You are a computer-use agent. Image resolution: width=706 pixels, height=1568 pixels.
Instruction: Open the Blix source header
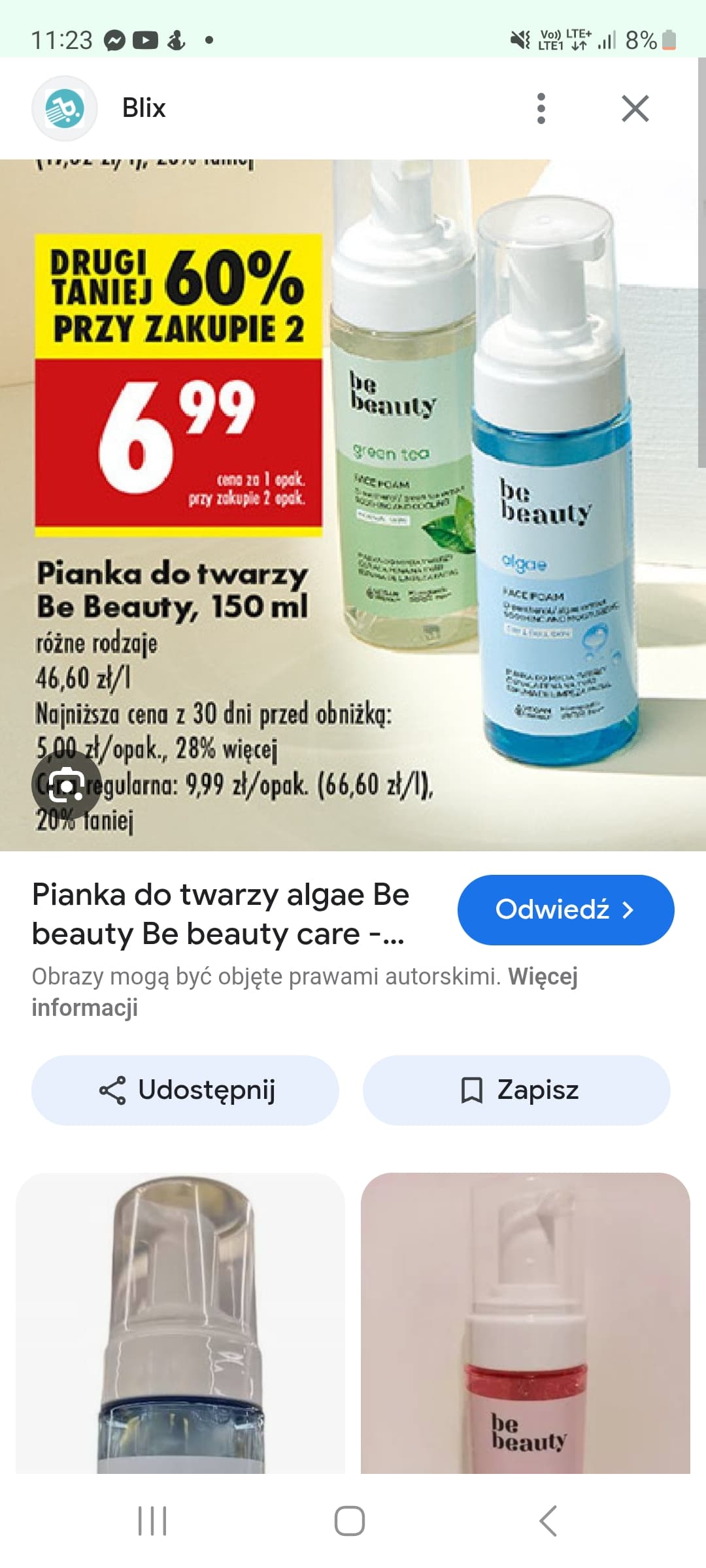[x=144, y=108]
